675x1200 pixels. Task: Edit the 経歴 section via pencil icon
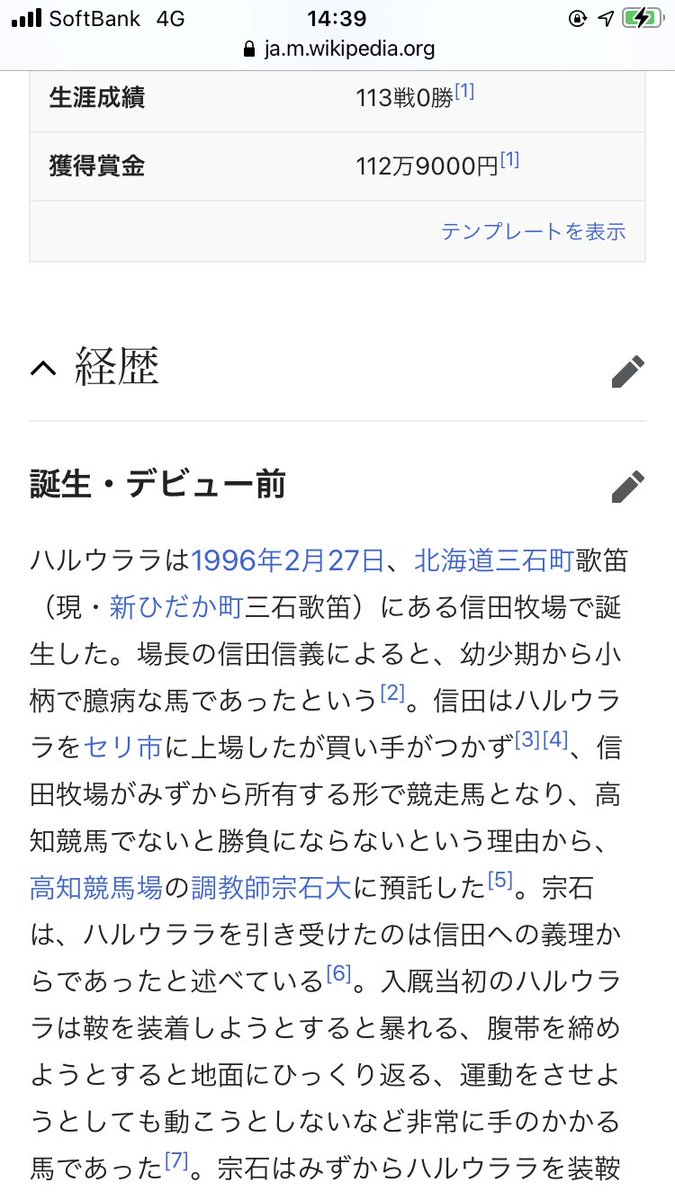point(627,371)
